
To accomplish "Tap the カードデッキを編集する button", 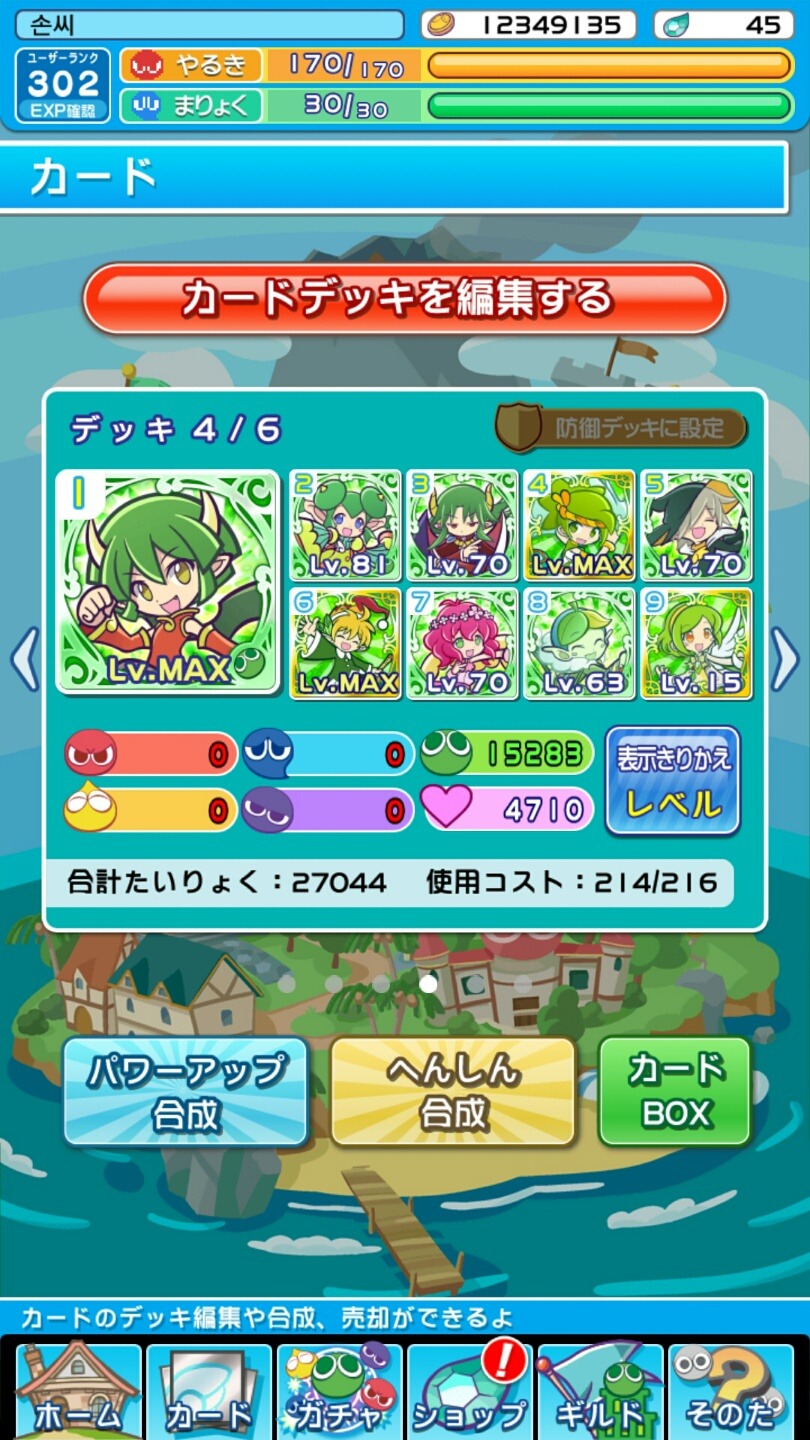I will click(404, 299).
